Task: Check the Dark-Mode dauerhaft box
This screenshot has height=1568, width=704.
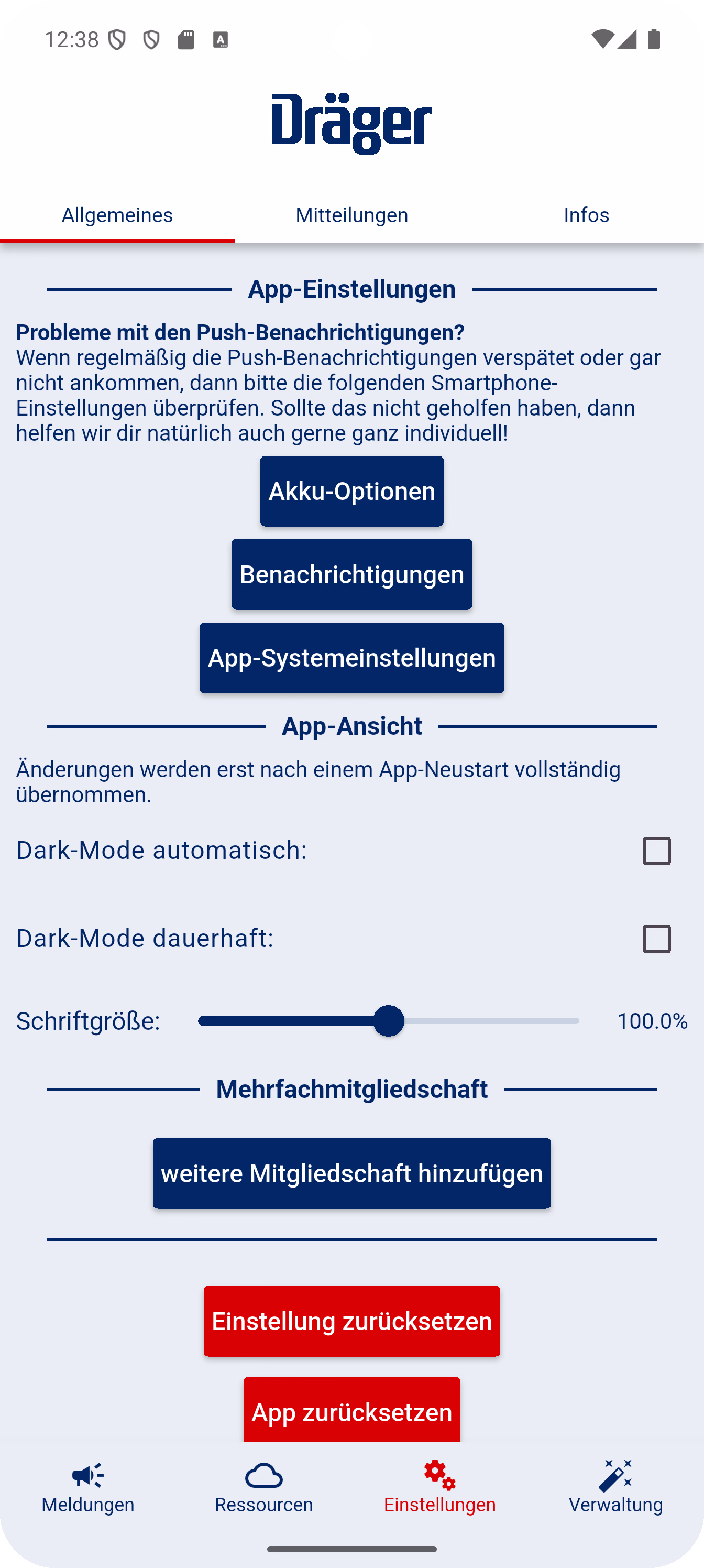Action: pyautogui.click(x=656, y=939)
